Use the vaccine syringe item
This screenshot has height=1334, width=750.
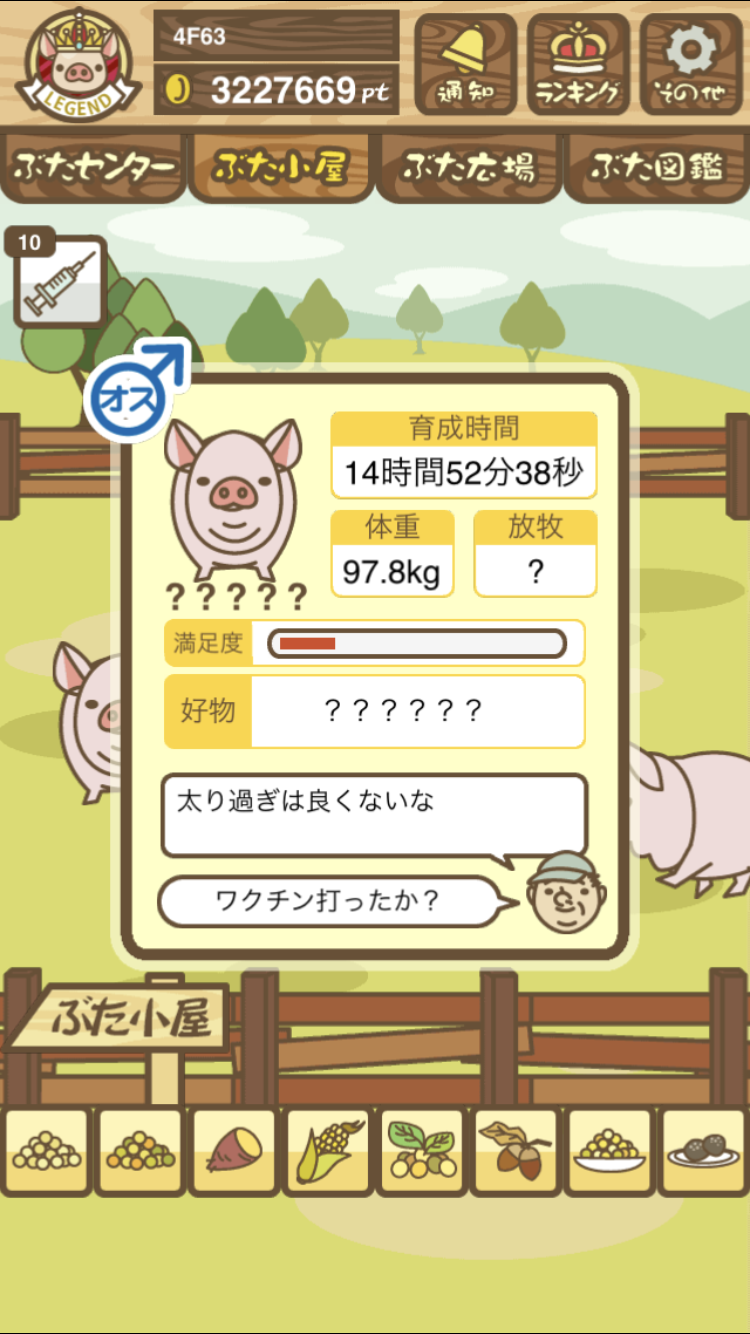(x=59, y=281)
